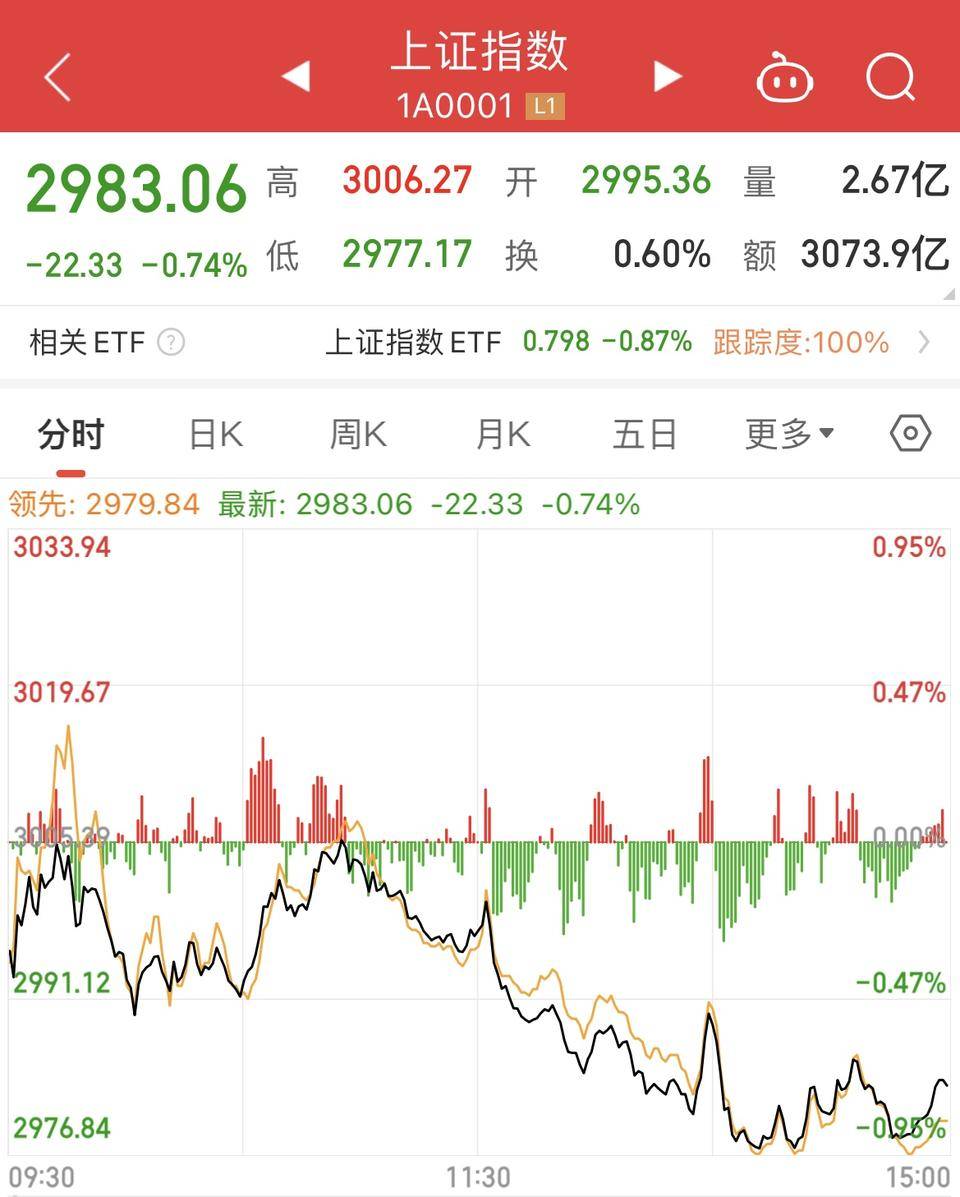Switch to the 五日 chart tab
Image resolution: width=960 pixels, height=1197 pixels.
tap(645, 435)
